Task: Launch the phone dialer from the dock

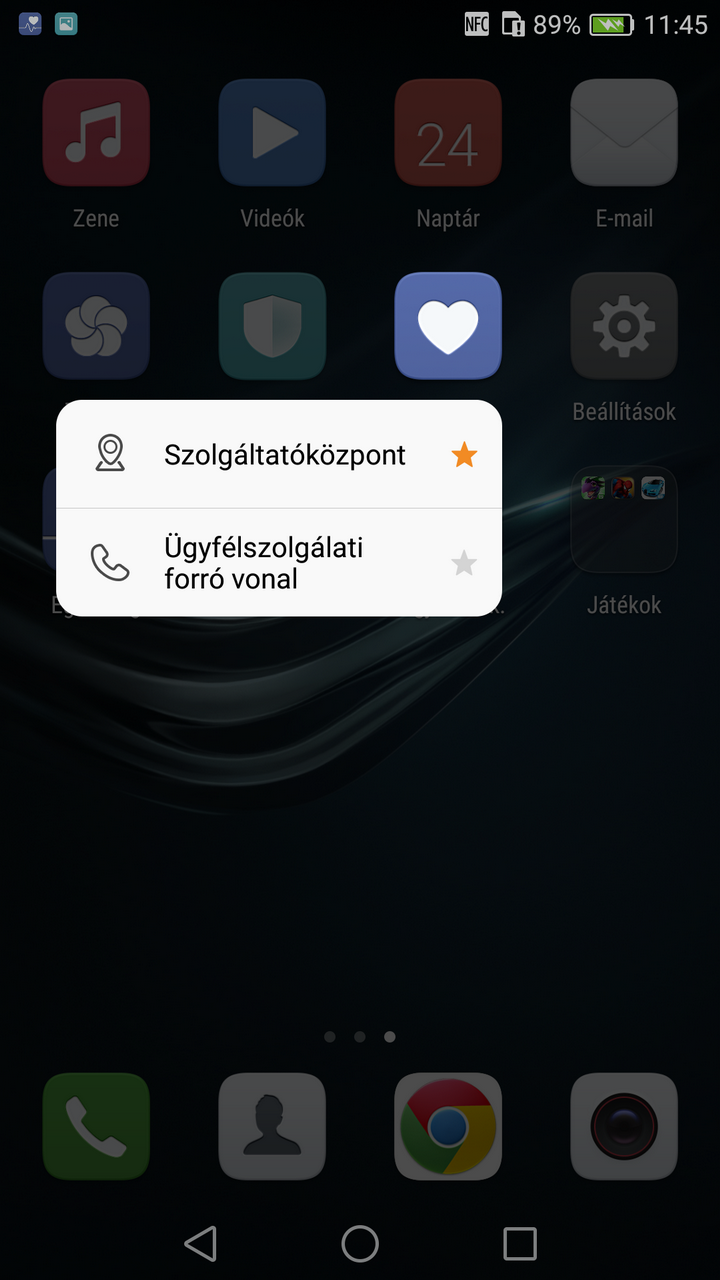Action: point(96,1127)
